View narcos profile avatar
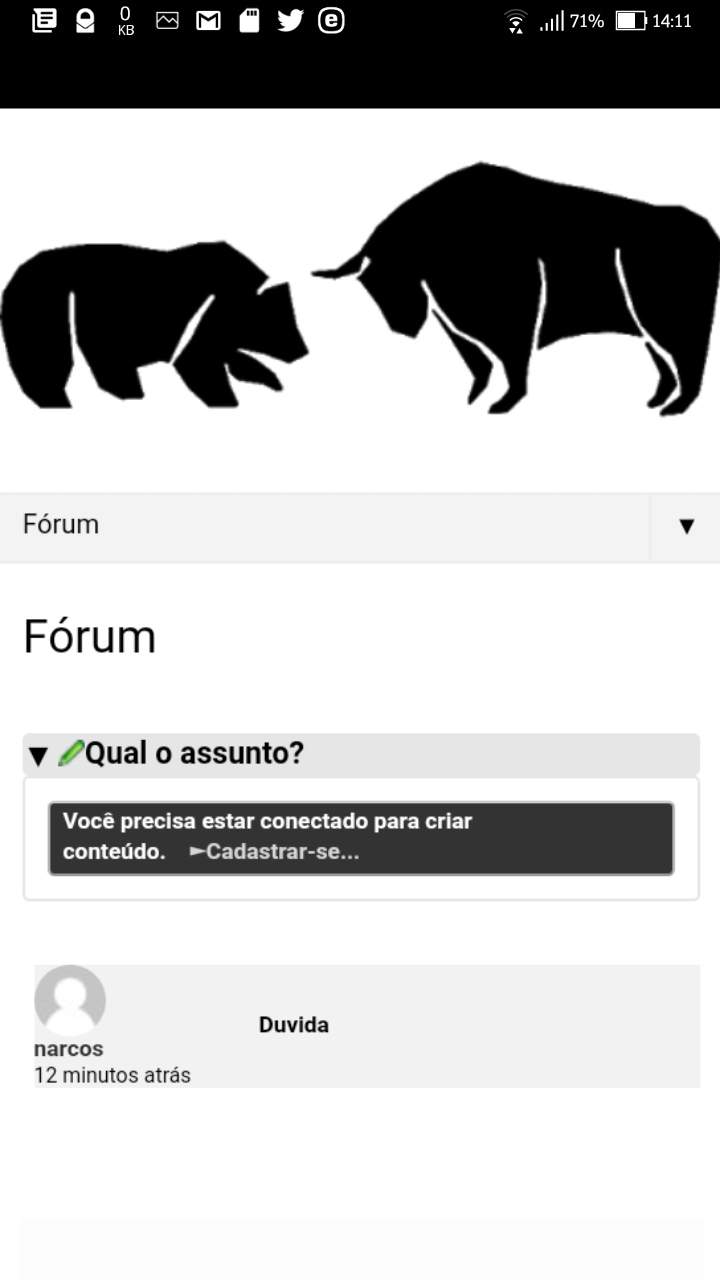The height and width of the screenshot is (1280, 720). [70, 1000]
